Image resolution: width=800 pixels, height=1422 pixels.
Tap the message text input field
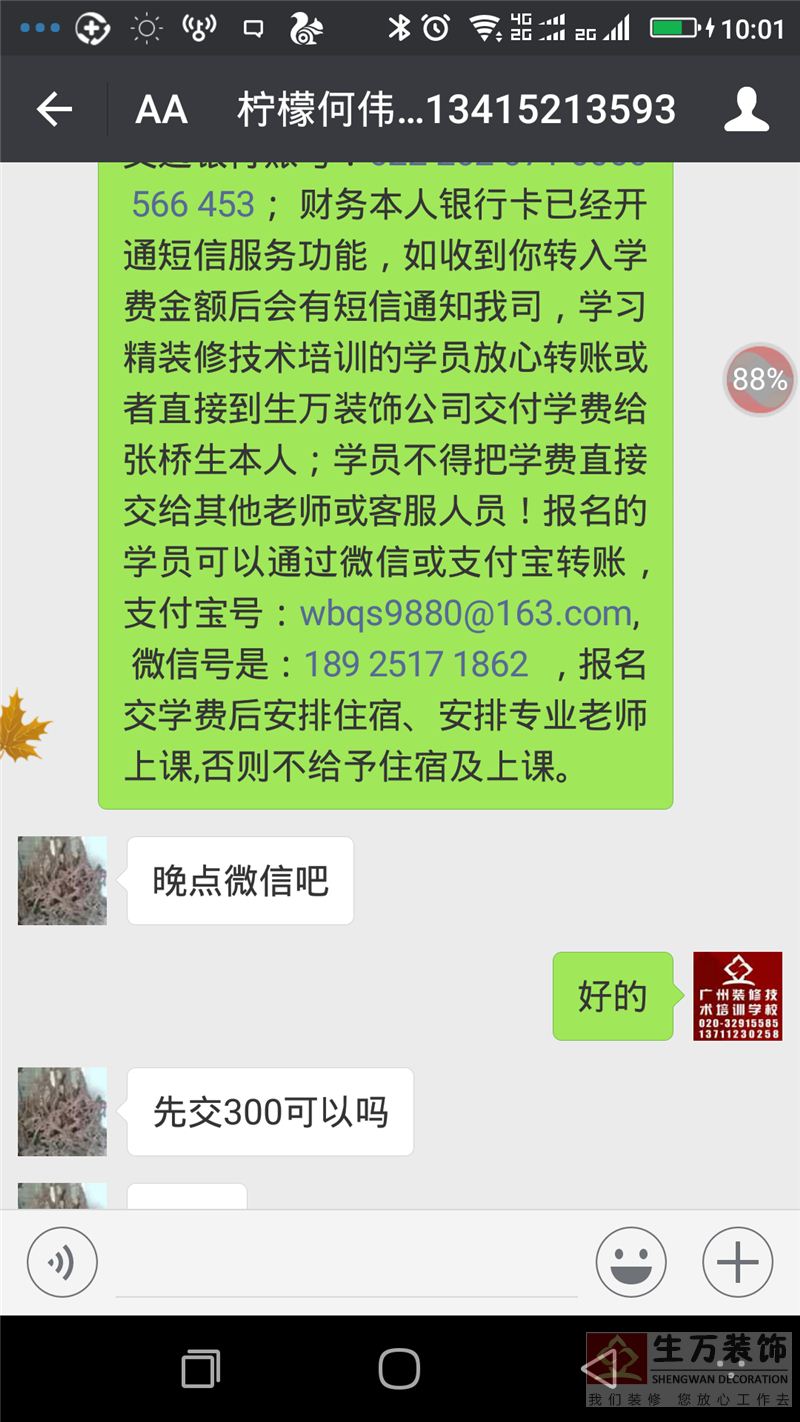tap(346, 1266)
